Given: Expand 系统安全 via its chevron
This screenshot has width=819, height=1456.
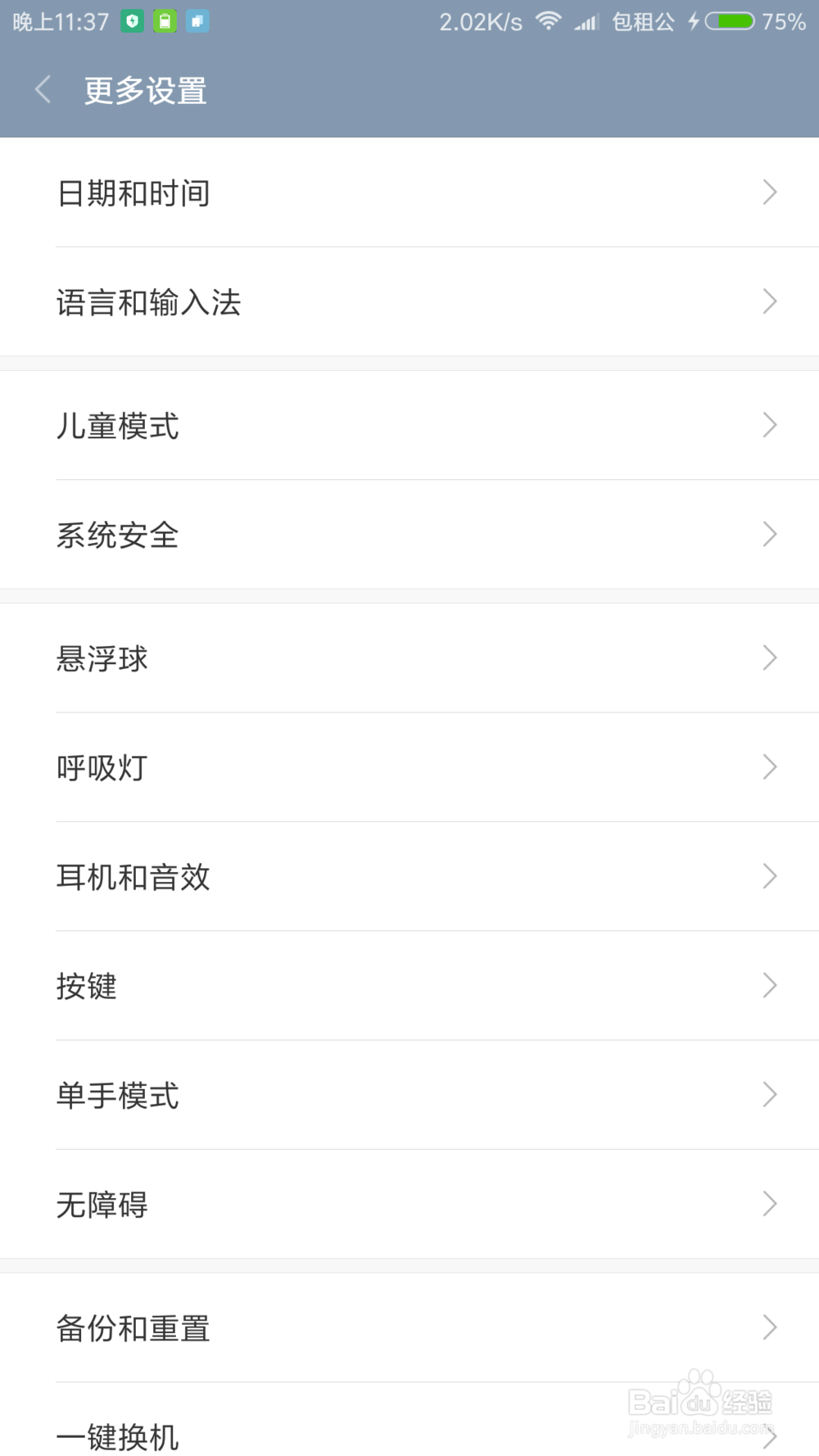Looking at the screenshot, I should tap(768, 534).
